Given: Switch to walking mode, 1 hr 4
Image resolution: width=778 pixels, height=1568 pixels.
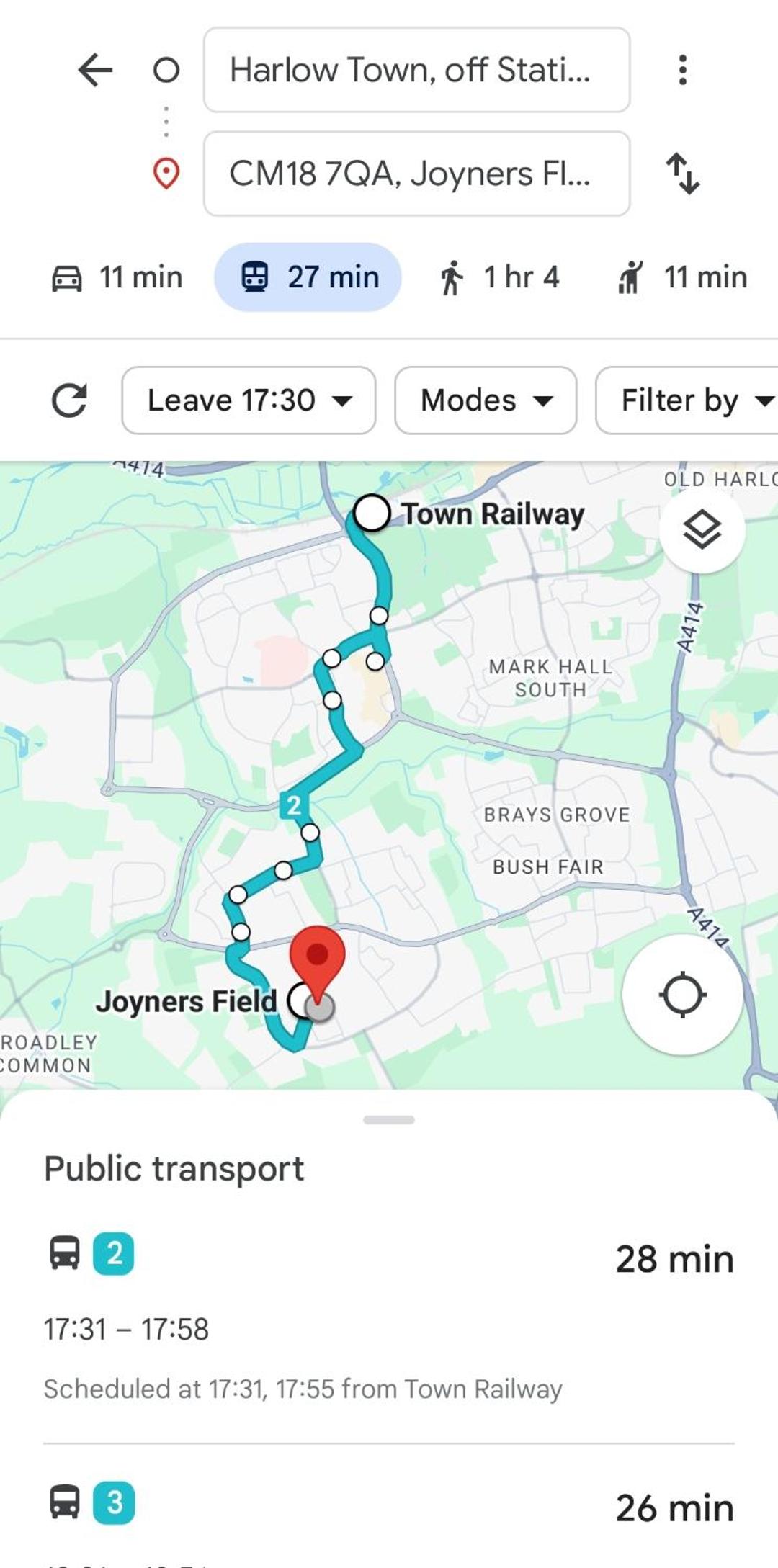Looking at the screenshot, I should pyautogui.click(x=498, y=277).
